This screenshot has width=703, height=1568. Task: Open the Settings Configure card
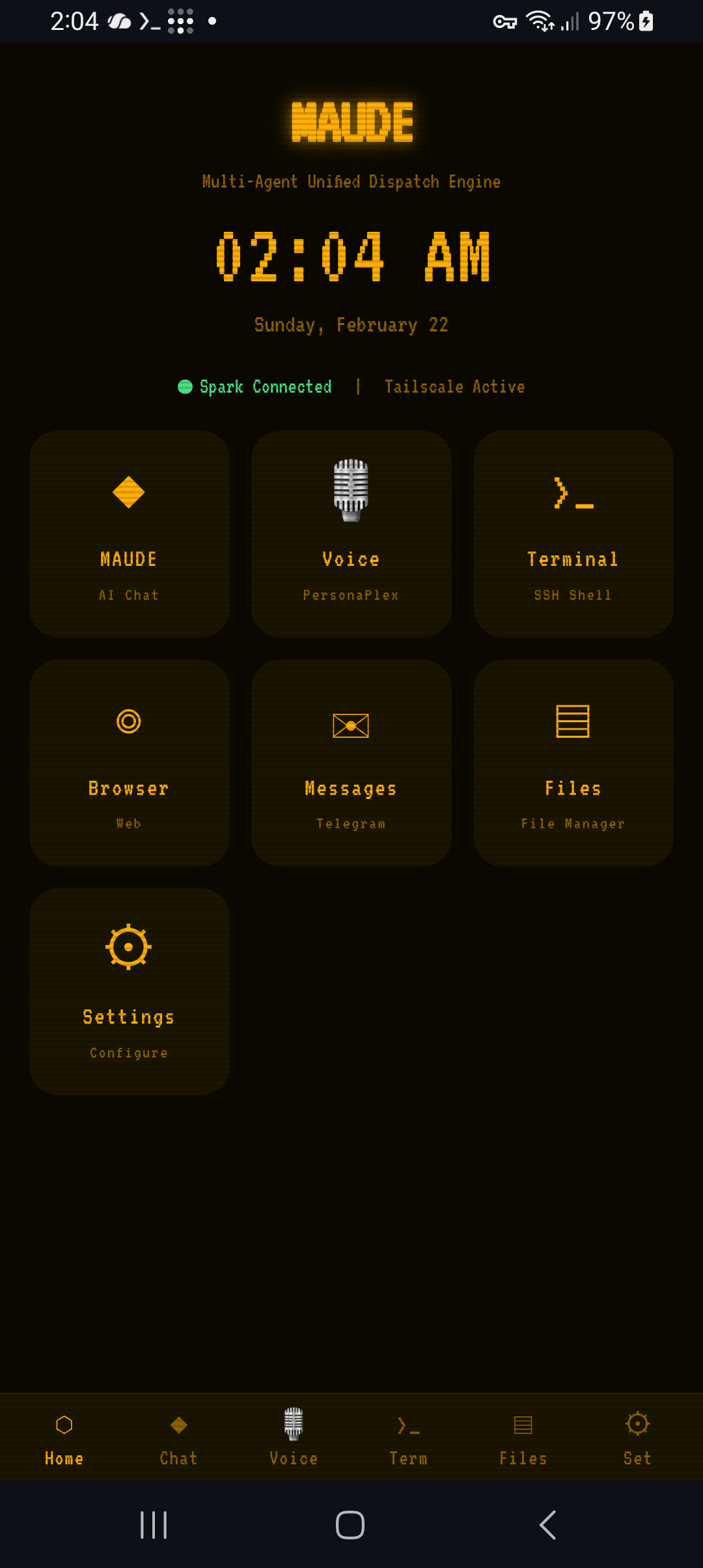(129, 991)
